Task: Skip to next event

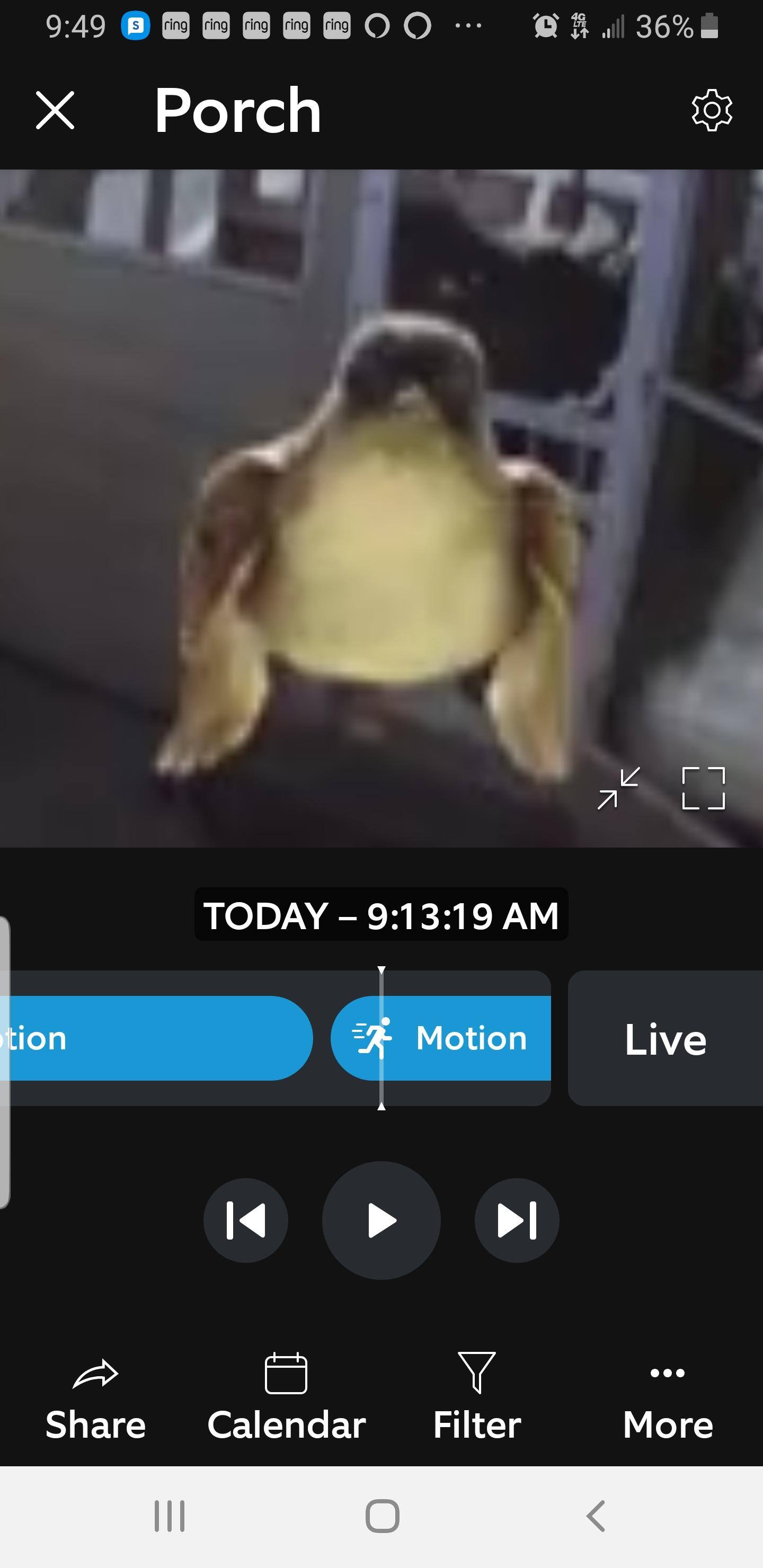Action: pos(517,1220)
